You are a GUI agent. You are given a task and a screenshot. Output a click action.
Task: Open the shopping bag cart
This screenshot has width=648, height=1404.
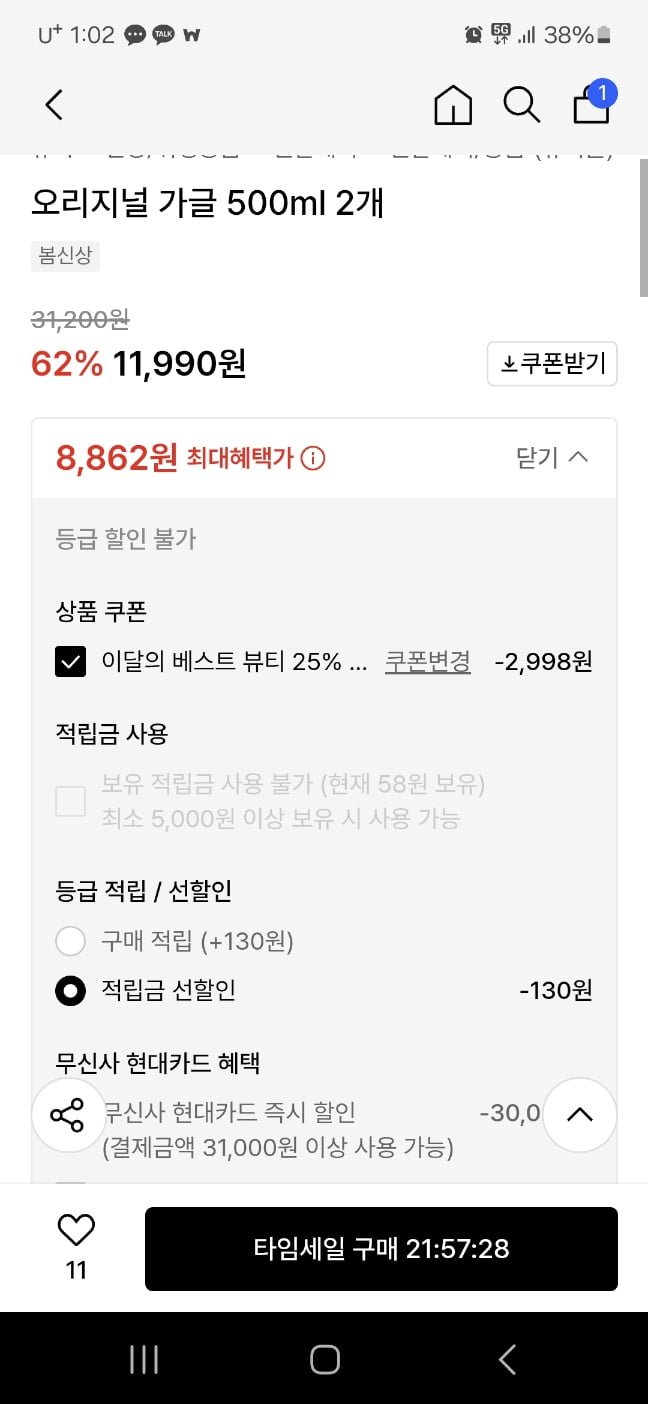(x=593, y=103)
